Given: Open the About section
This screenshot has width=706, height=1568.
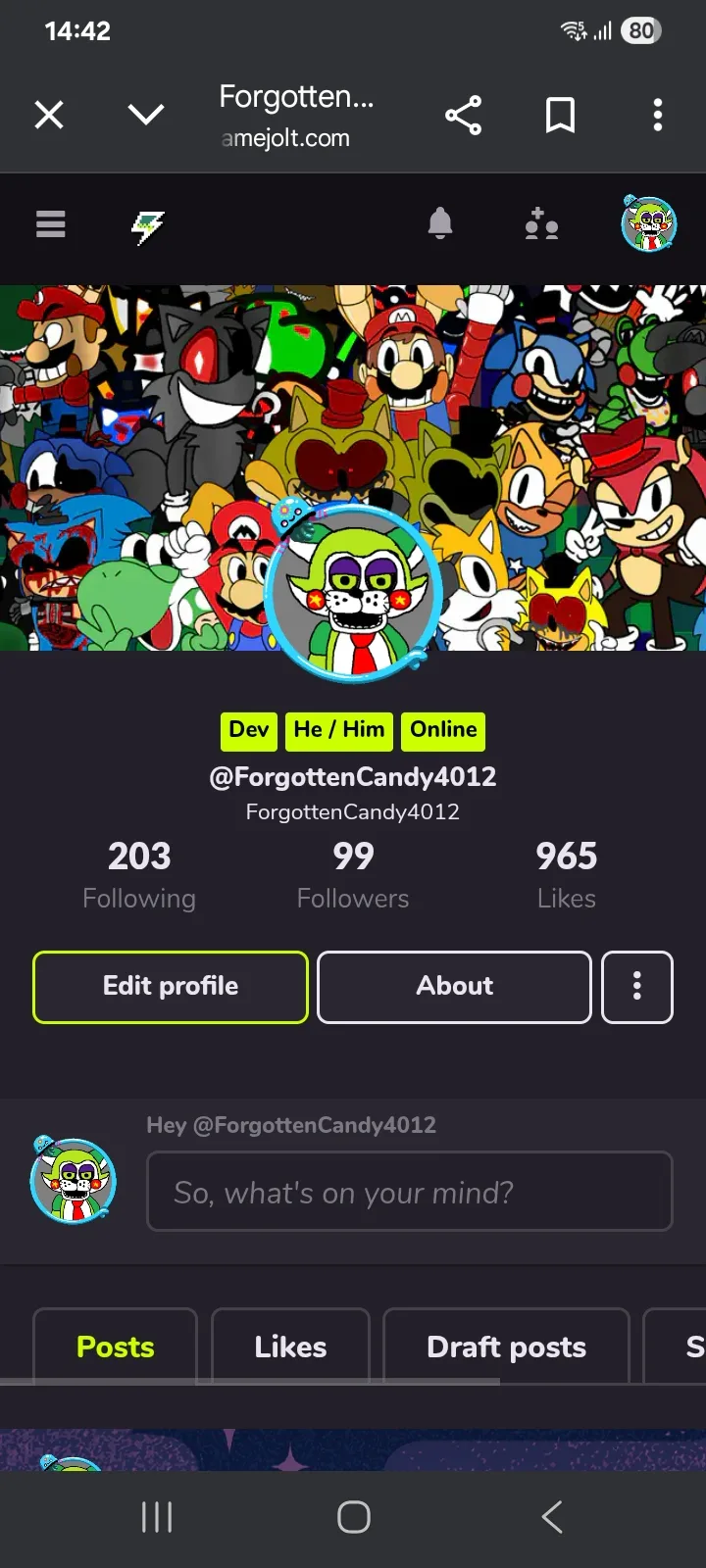Looking at the screenshot, I should click(454, 987).
